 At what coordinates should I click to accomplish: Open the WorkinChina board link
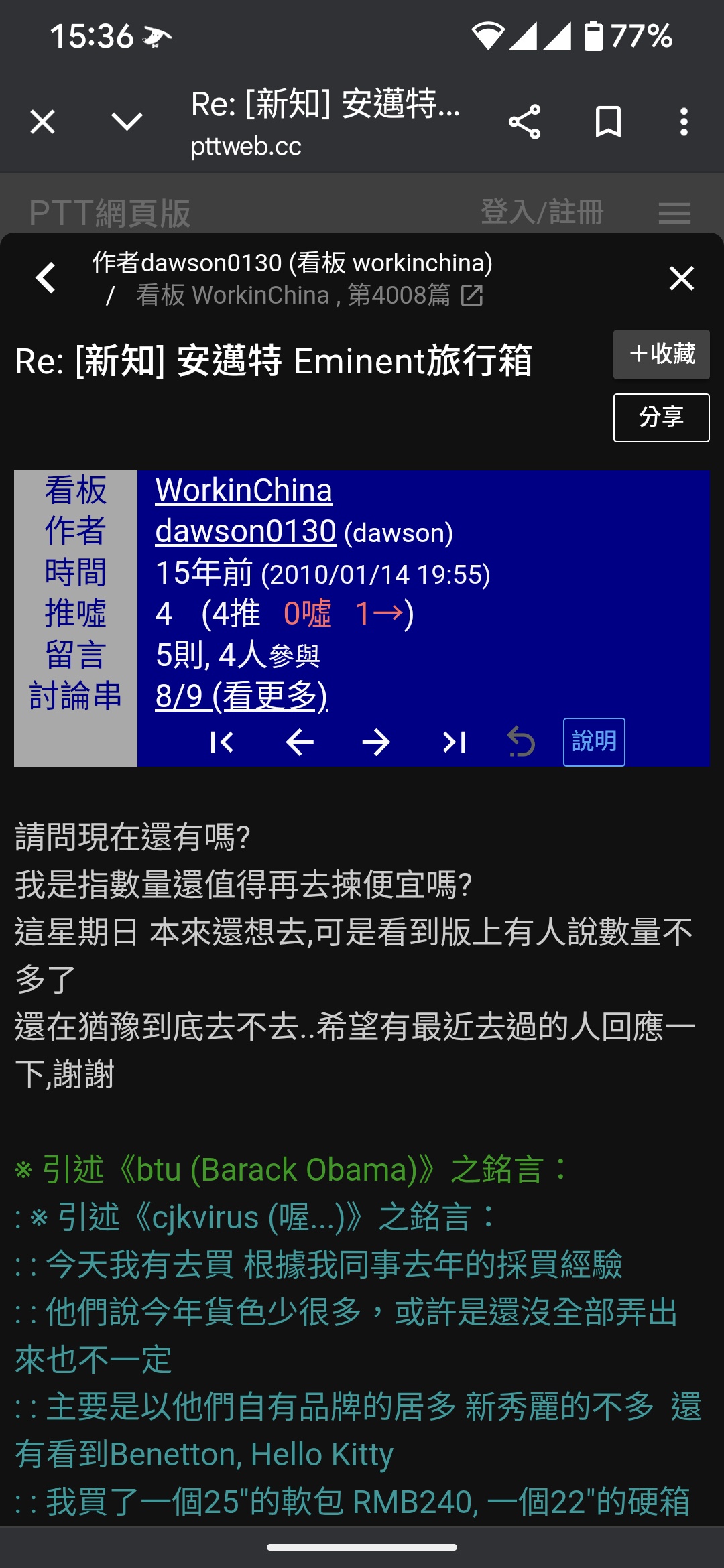[243, 491]
